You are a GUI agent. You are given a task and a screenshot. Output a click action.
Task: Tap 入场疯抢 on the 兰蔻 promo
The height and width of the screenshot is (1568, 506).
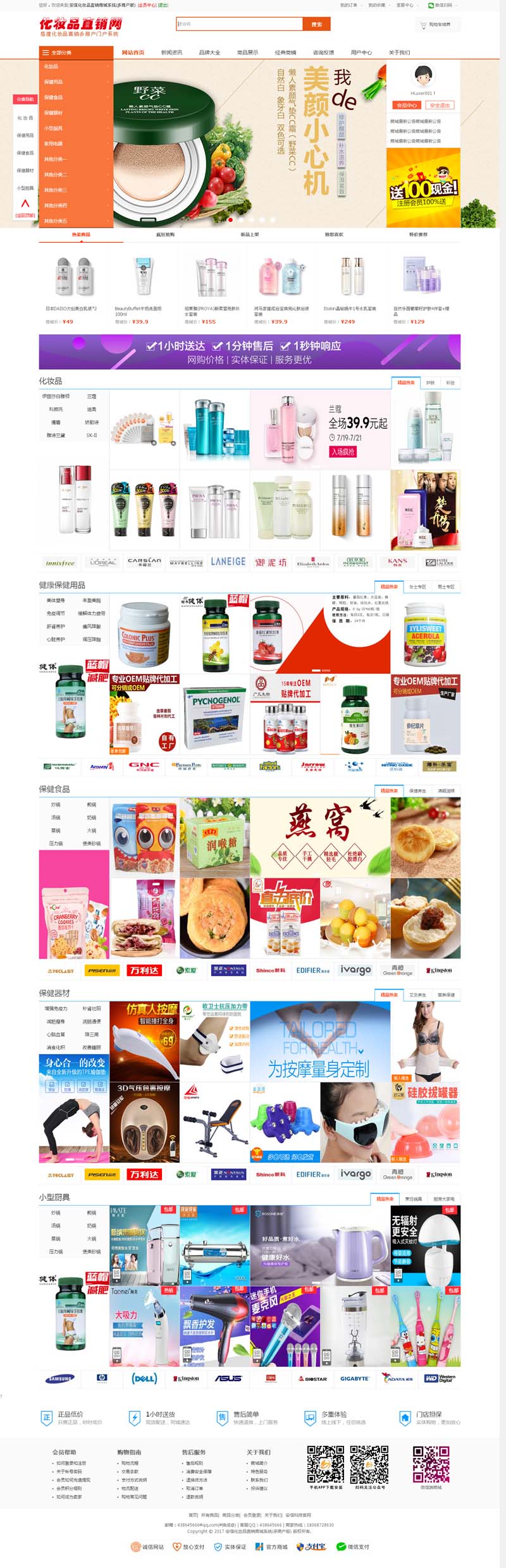[x=343, y=451]
